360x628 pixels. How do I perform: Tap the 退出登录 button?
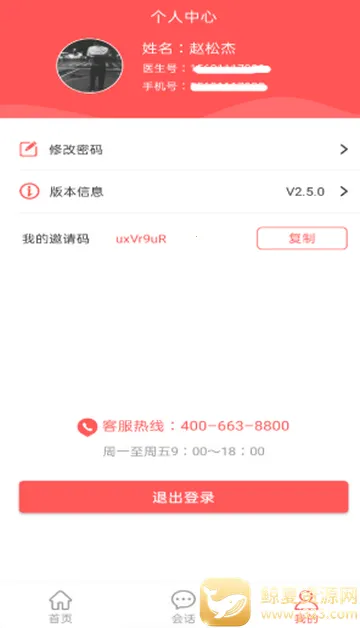[x=183, y=497]
